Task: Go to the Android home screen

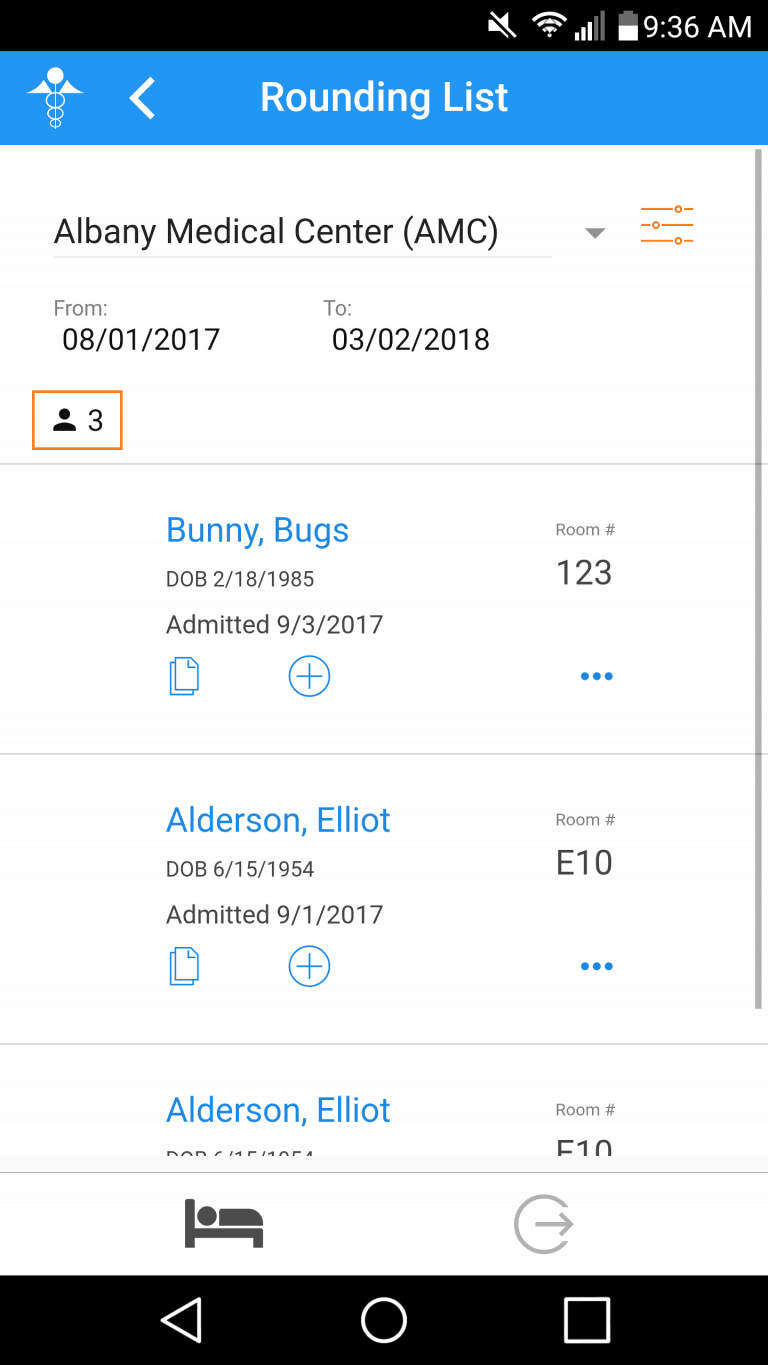Action: (x=384, y=1320)
